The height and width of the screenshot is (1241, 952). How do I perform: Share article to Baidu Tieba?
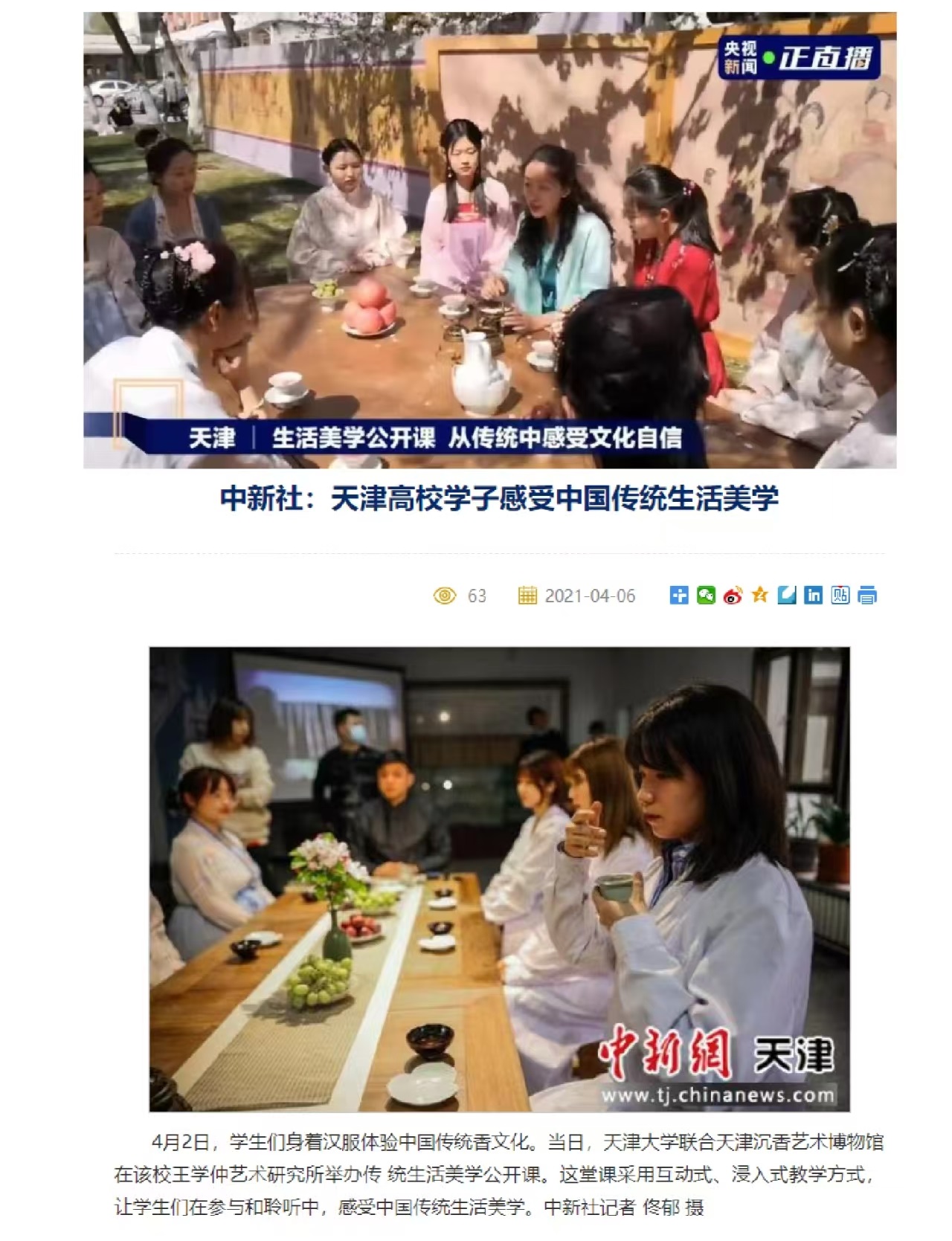tap(840, 596)
